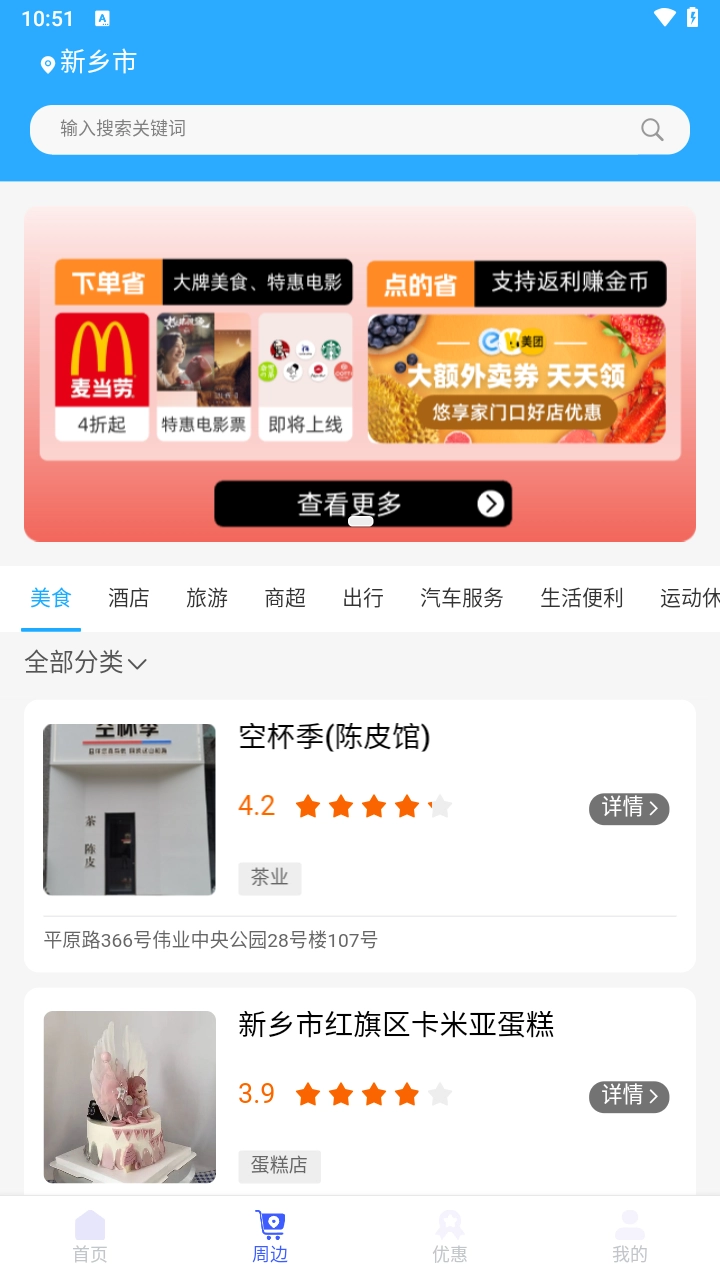
Task: Open 新乡市红旗区卡米亚蛋糕 listing
Action: pyautogui.click(x=396, y=1025)
